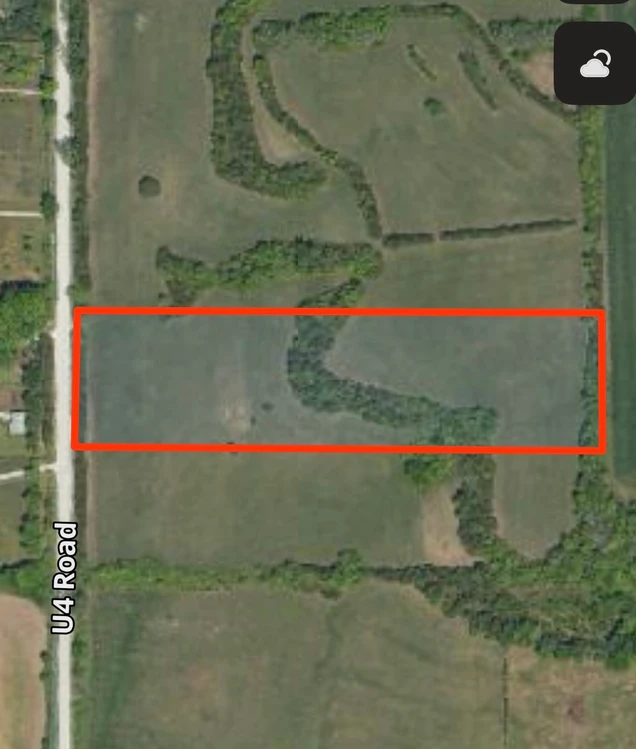The image size is (636, 749).
Task: Select the red-outlined parcel on the map
Action: coord(340,381)
